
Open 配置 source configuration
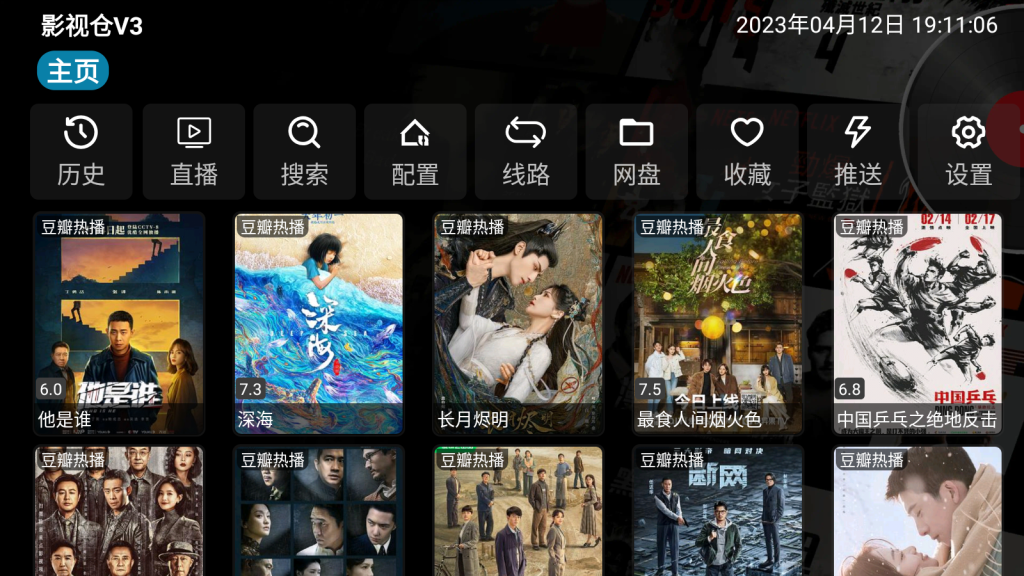pos(415,151)
